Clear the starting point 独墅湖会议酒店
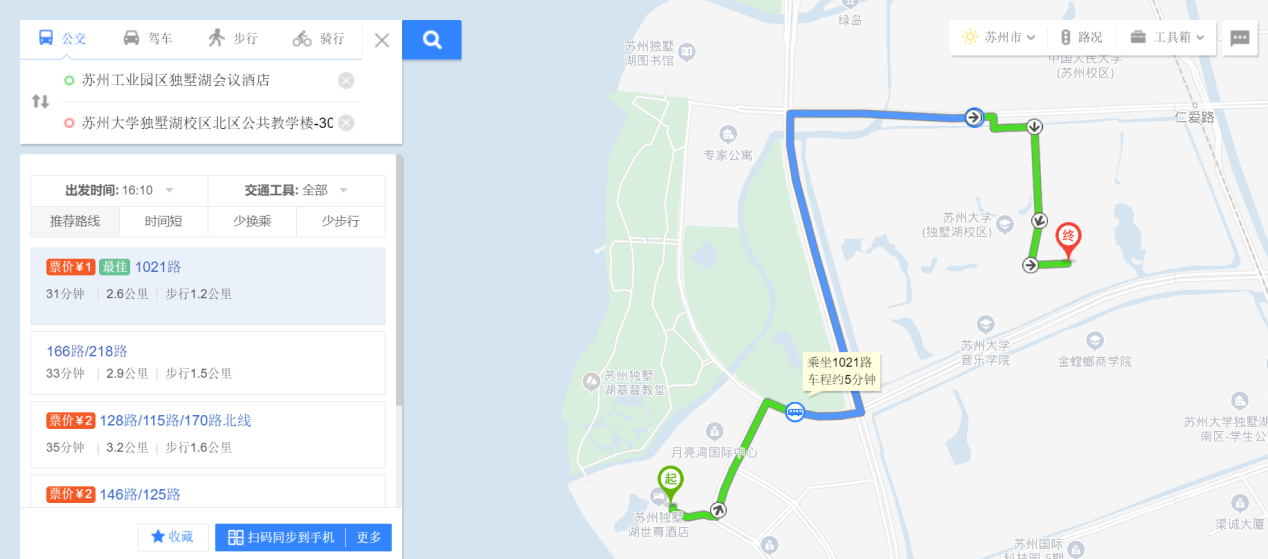 (x=346, y=81)
